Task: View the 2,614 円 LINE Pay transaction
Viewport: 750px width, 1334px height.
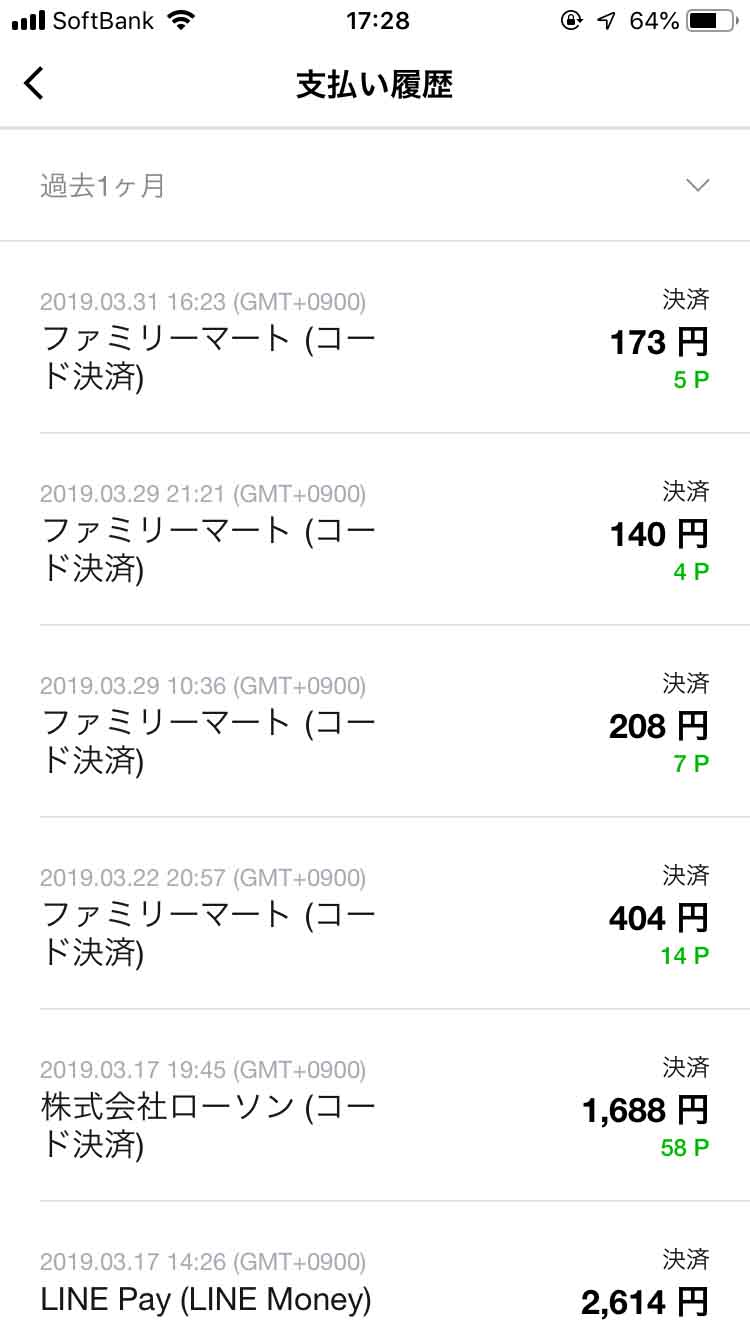Action: [375, 1285]
